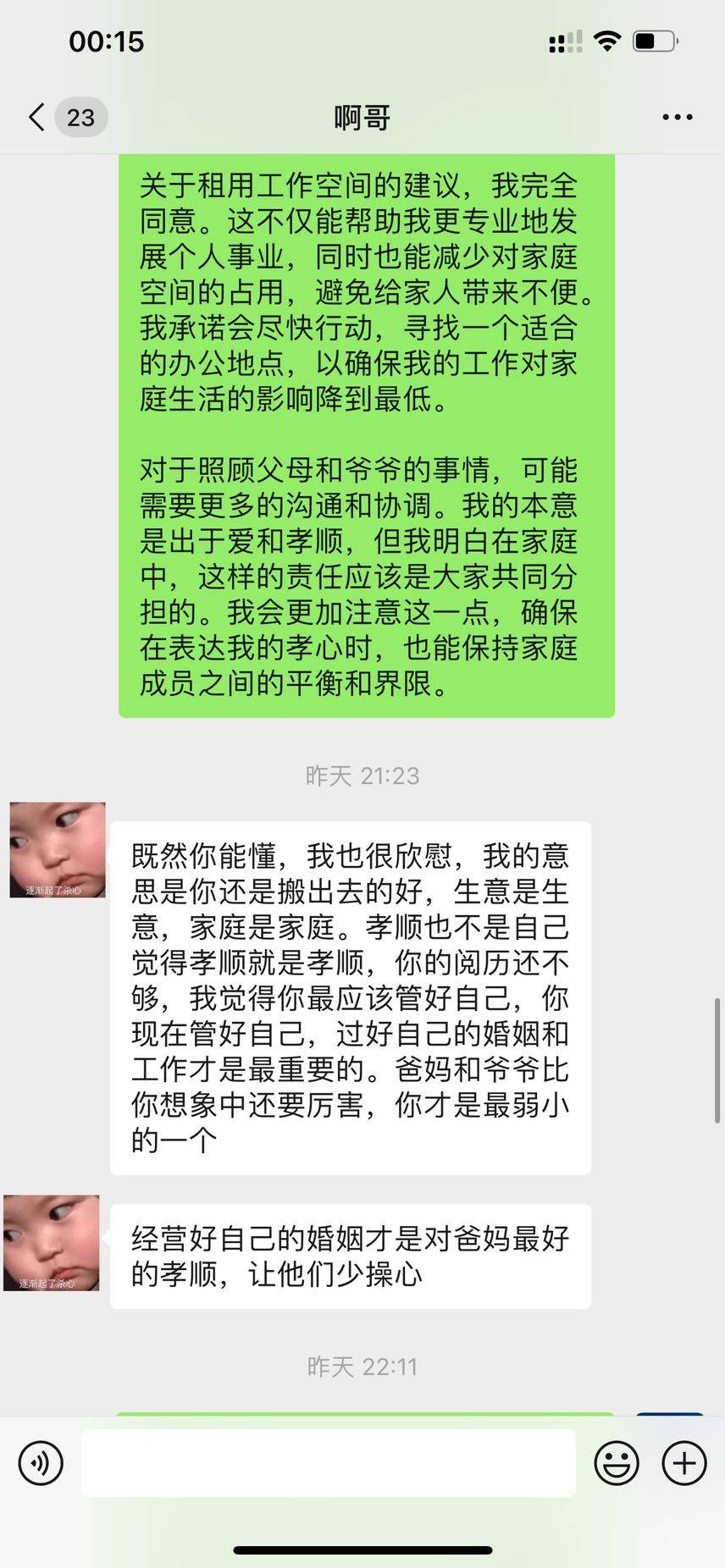Switch to voice message input
Screen dimensions: 725x1568
(x=41, y=1463)
